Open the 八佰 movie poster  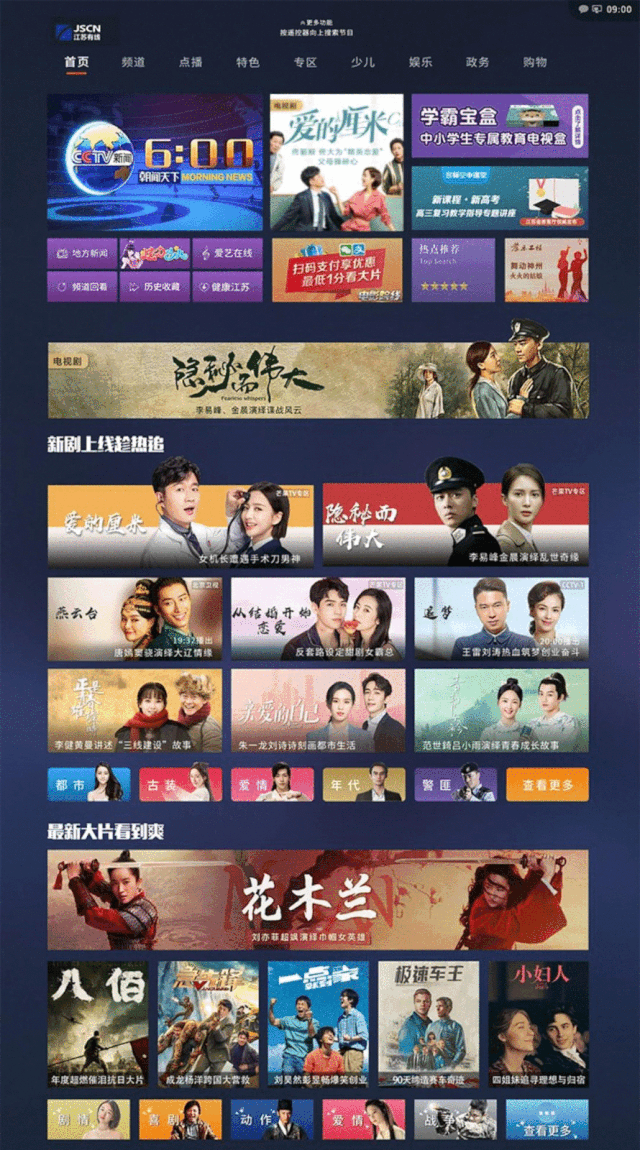coord(97,1024)
